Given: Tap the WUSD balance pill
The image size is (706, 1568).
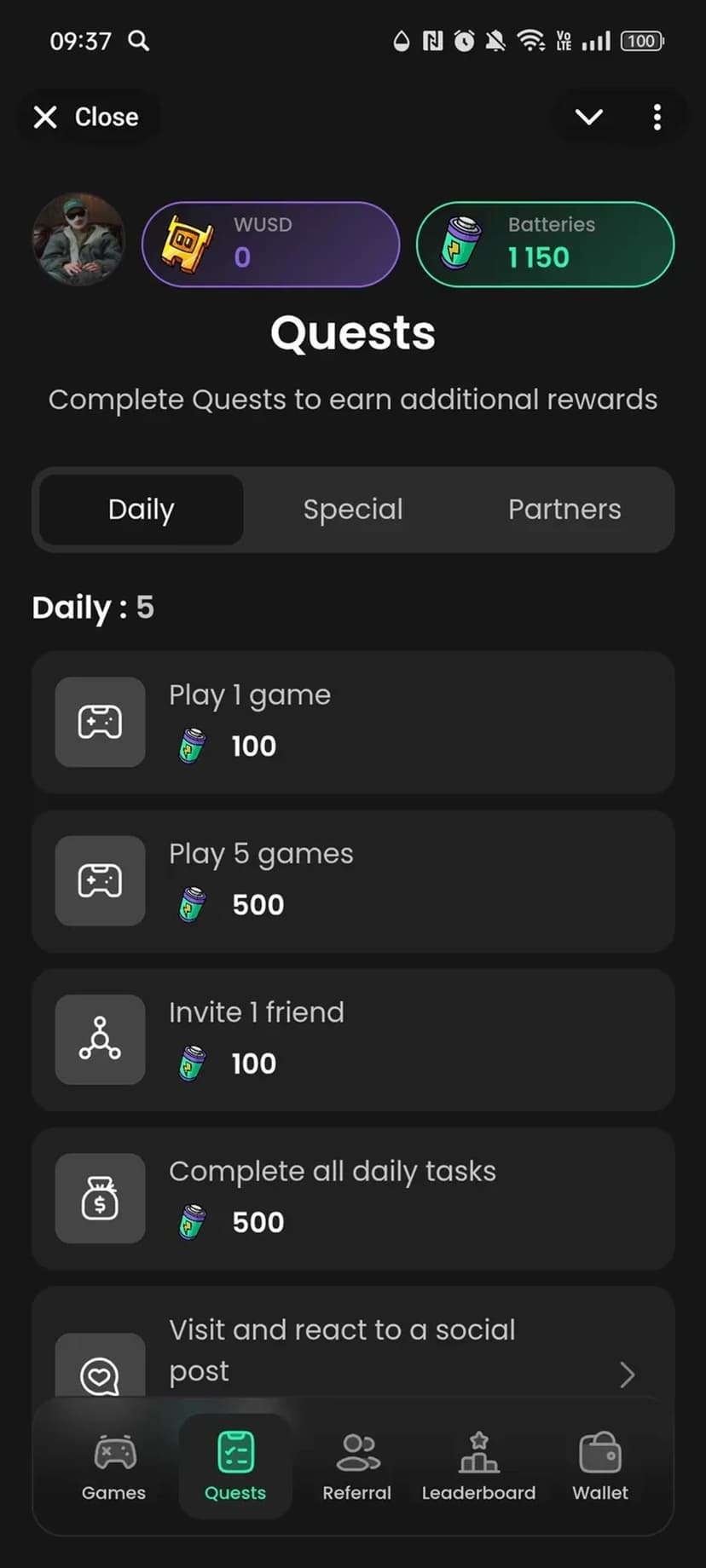Looking at the screenshot, I should [270, 245].
